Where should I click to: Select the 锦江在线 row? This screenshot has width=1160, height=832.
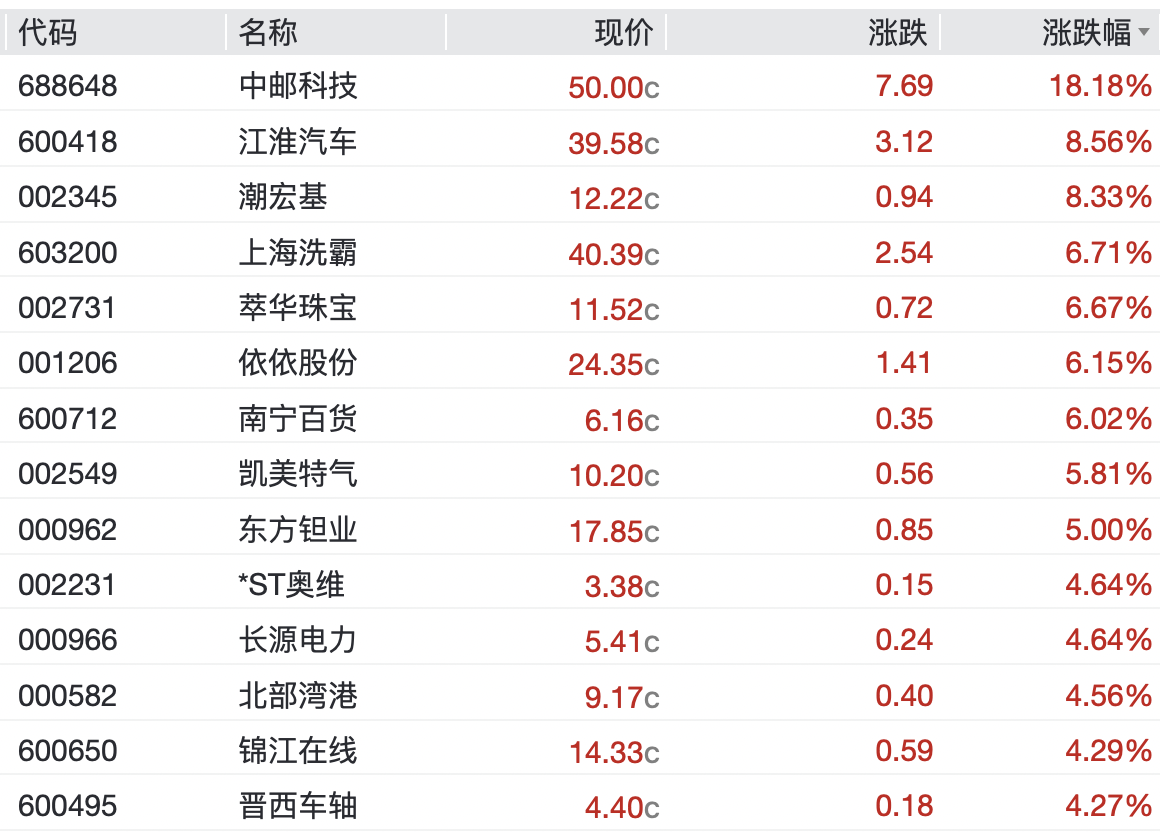297,751
